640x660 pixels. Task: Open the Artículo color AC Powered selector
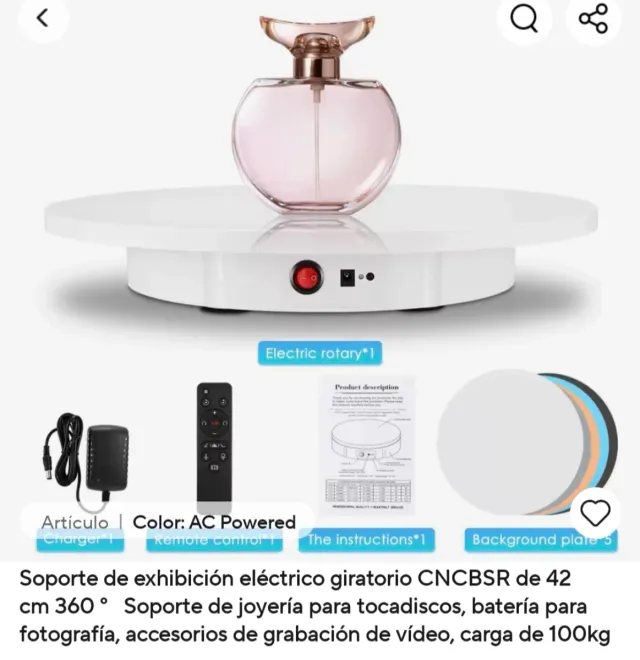[169, 522]
